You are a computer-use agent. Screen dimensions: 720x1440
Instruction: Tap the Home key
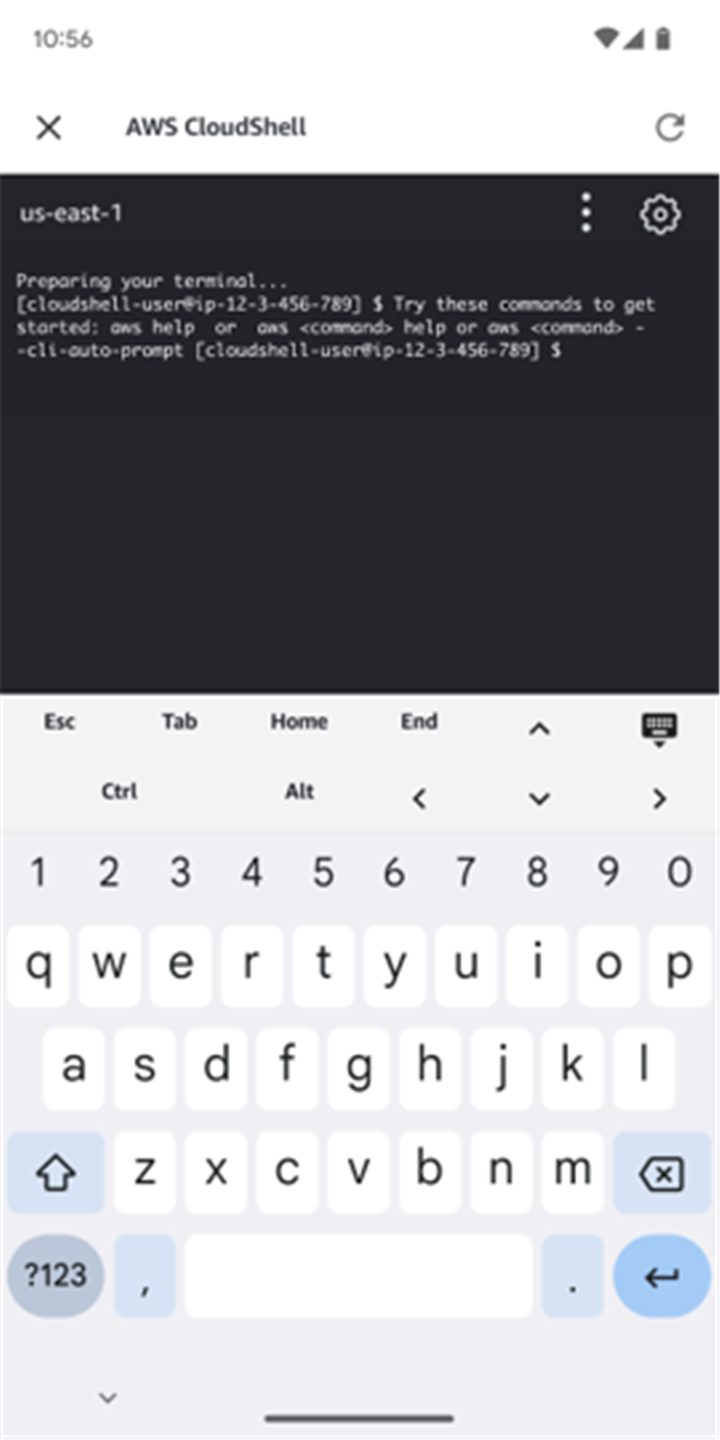tap(299, 721)
